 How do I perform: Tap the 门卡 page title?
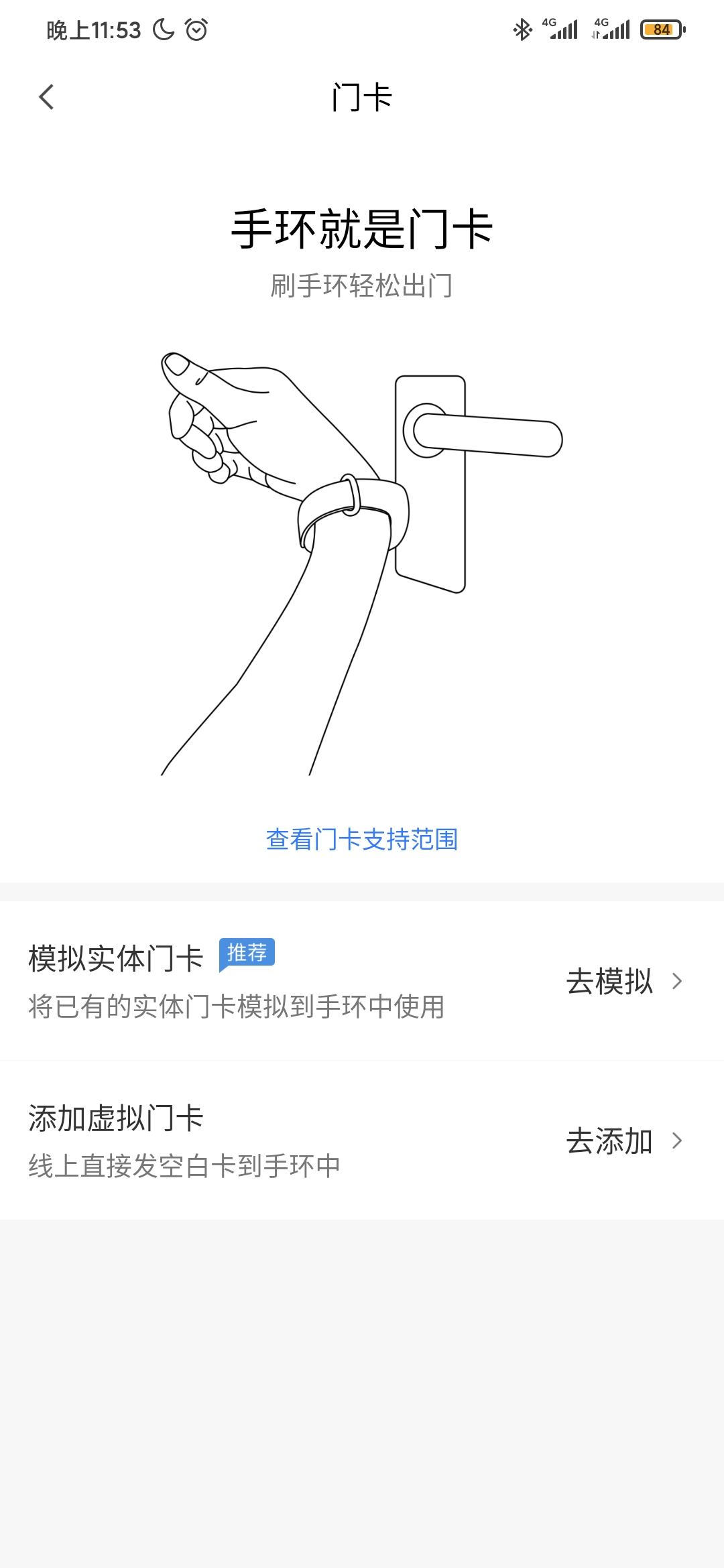pos(362,98)
